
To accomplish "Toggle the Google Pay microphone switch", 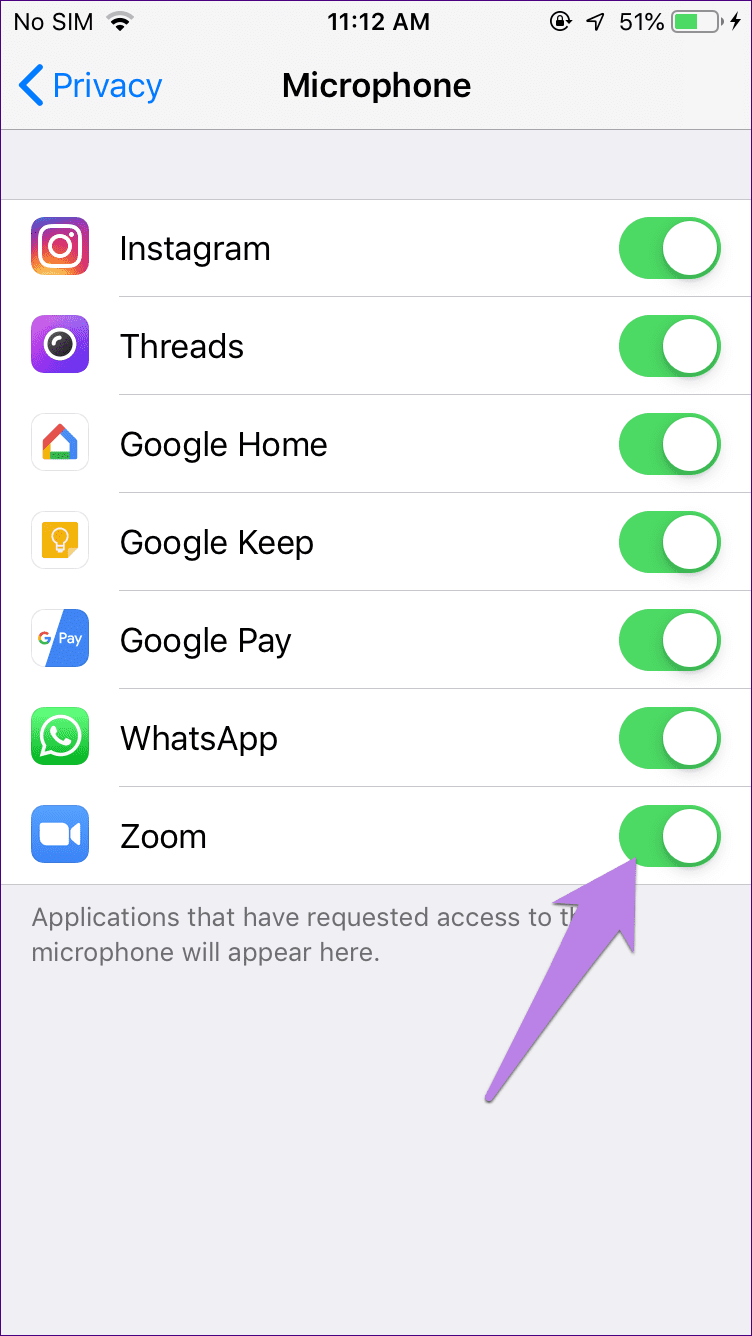I will click(x=669, y=640).
